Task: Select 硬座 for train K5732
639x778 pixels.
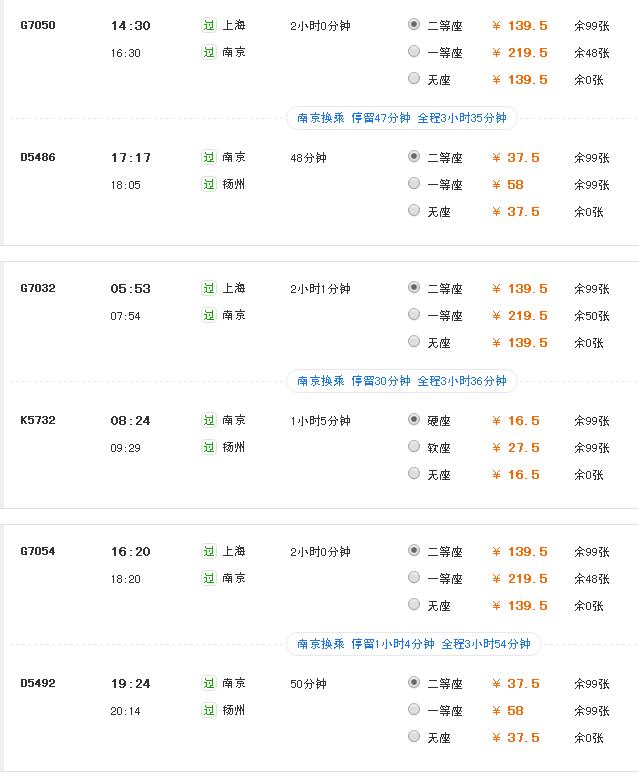Action: 414,419
